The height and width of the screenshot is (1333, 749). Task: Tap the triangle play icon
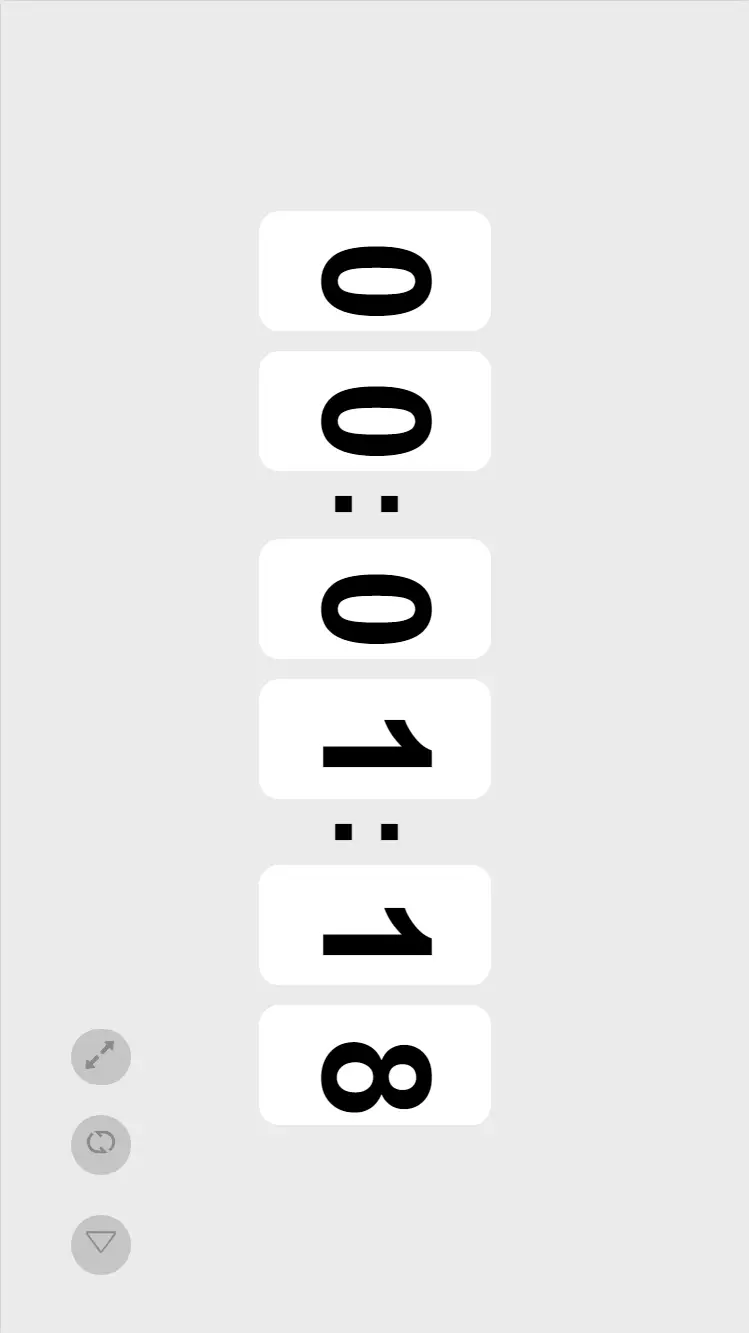[101, 1244]
